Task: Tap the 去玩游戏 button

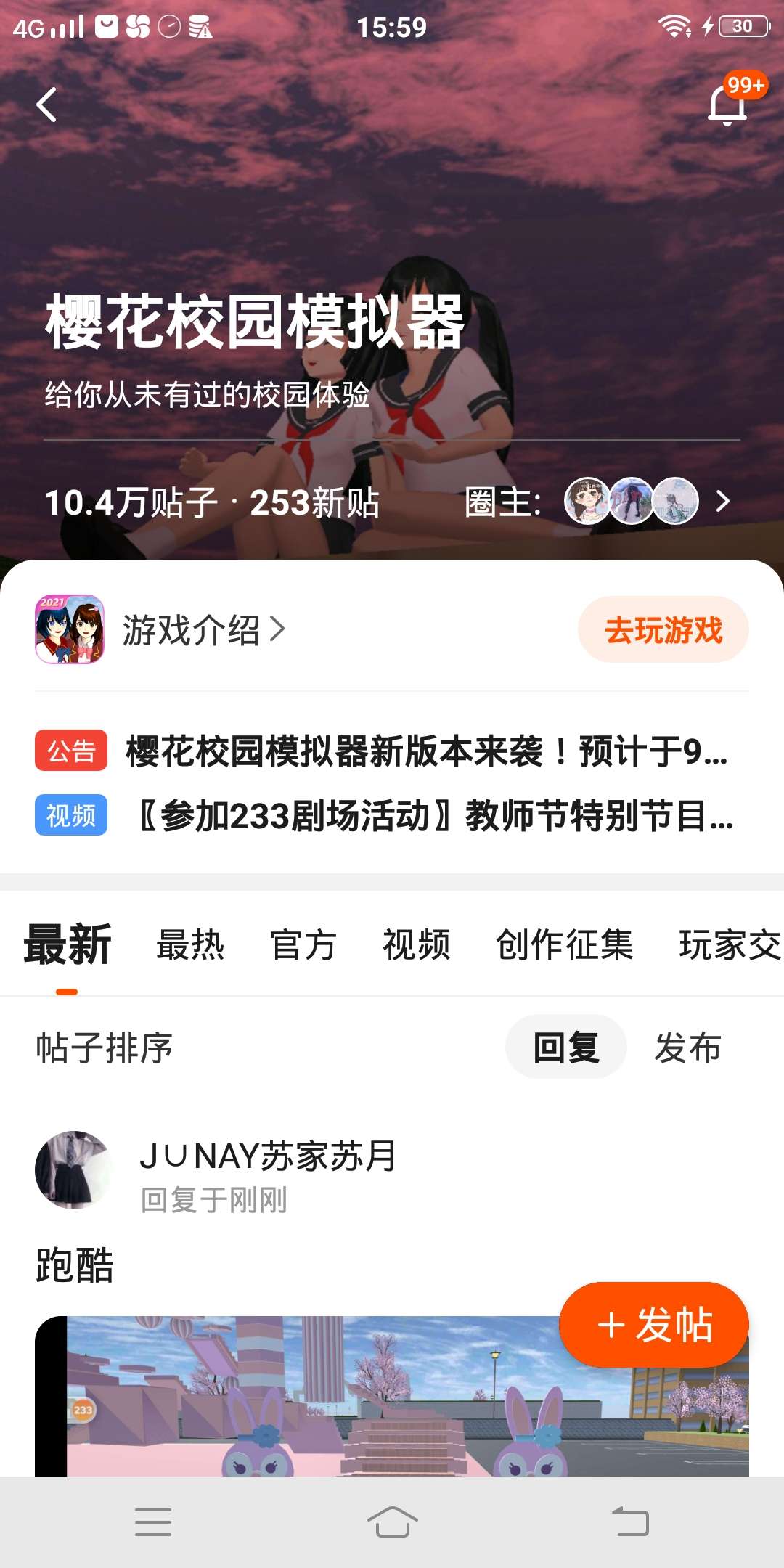Action: pos(663,629)
